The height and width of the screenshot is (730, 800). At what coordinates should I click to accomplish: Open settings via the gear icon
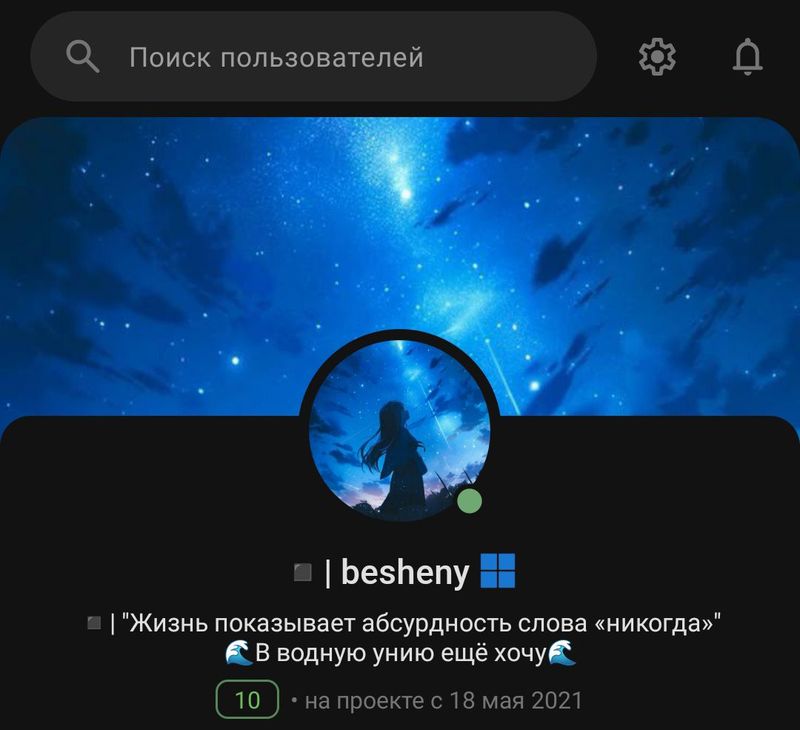coord(657,57)
